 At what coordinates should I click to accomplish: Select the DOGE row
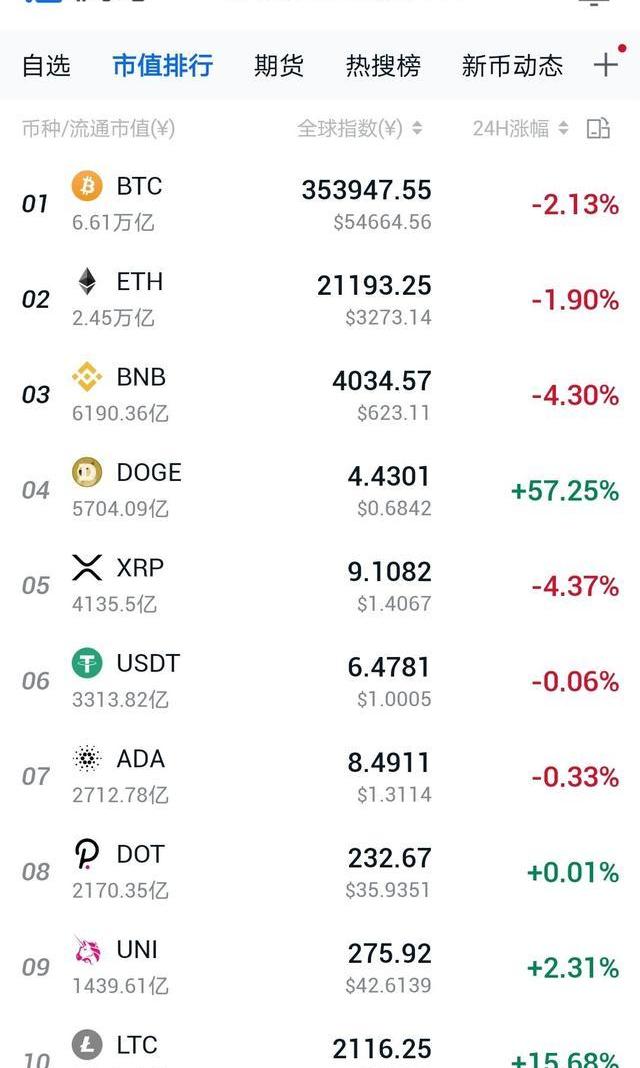tap(320, 490)
